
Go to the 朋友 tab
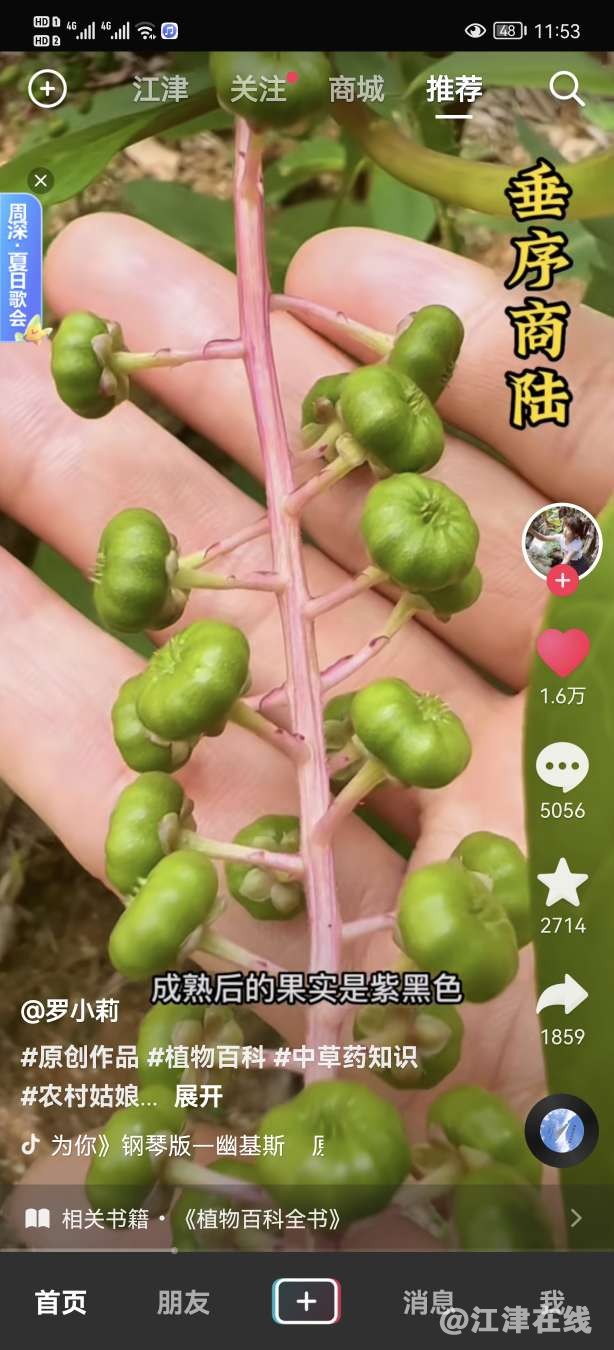[183, 1302]
